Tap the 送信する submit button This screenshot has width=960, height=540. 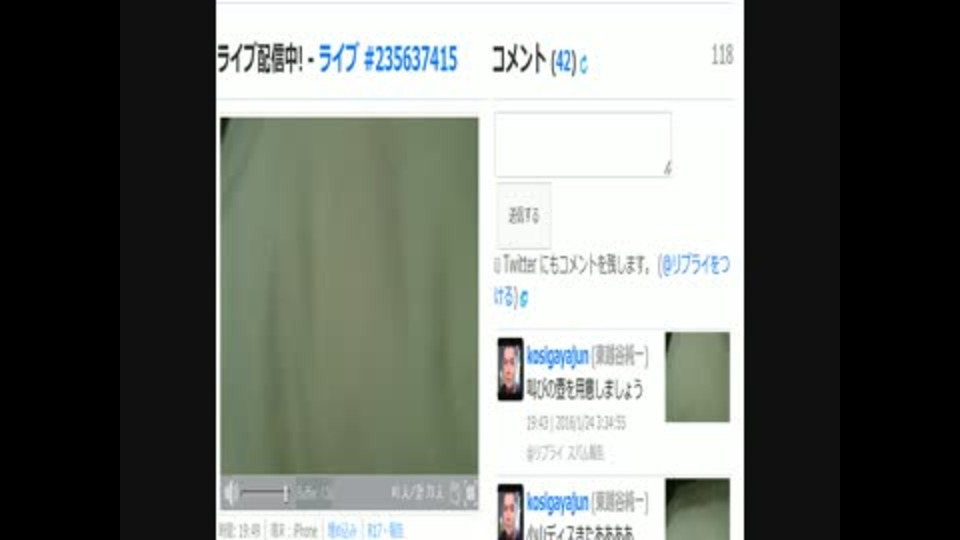(524, 215)
